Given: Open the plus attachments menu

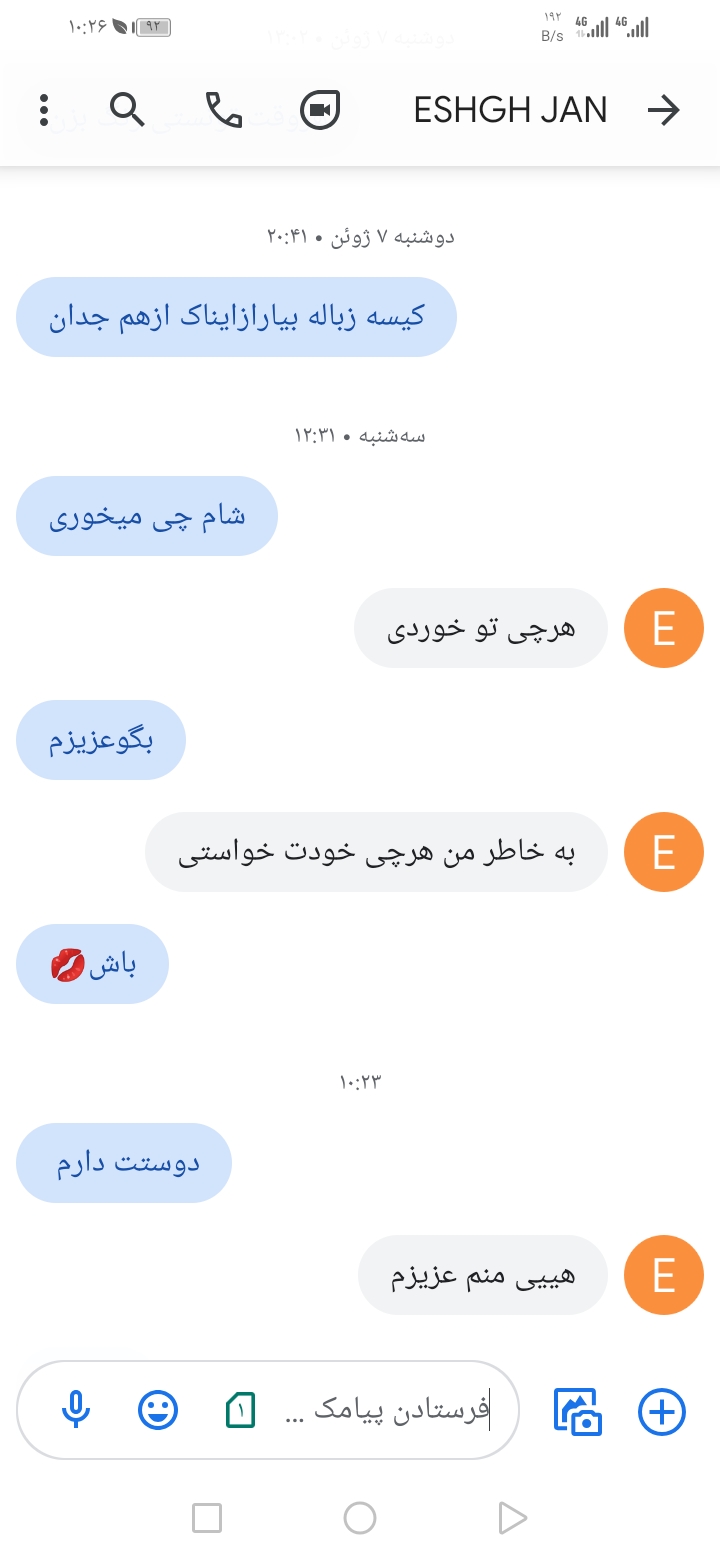Looking at the screenshot, I should (x=661, y=1411).
